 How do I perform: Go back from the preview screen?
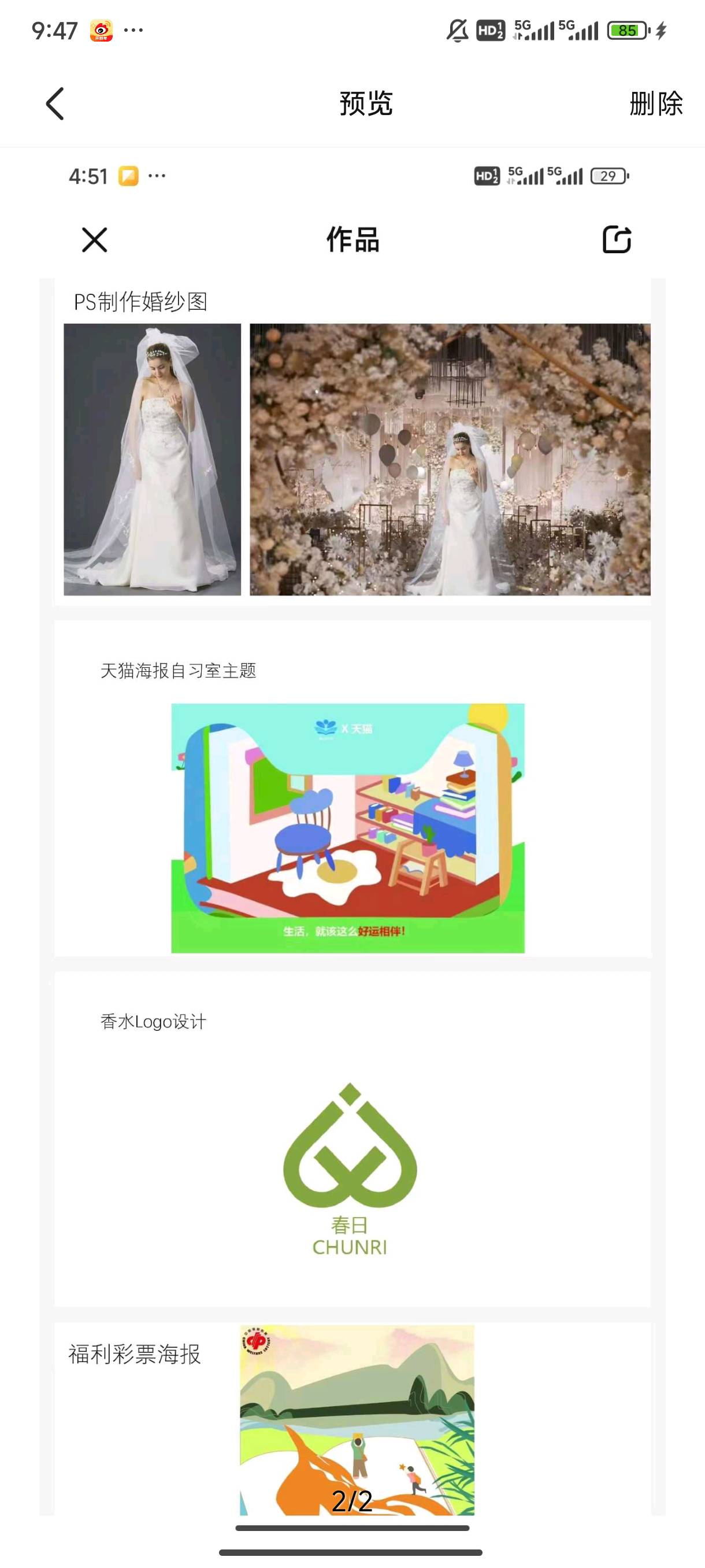click(55, 103)
